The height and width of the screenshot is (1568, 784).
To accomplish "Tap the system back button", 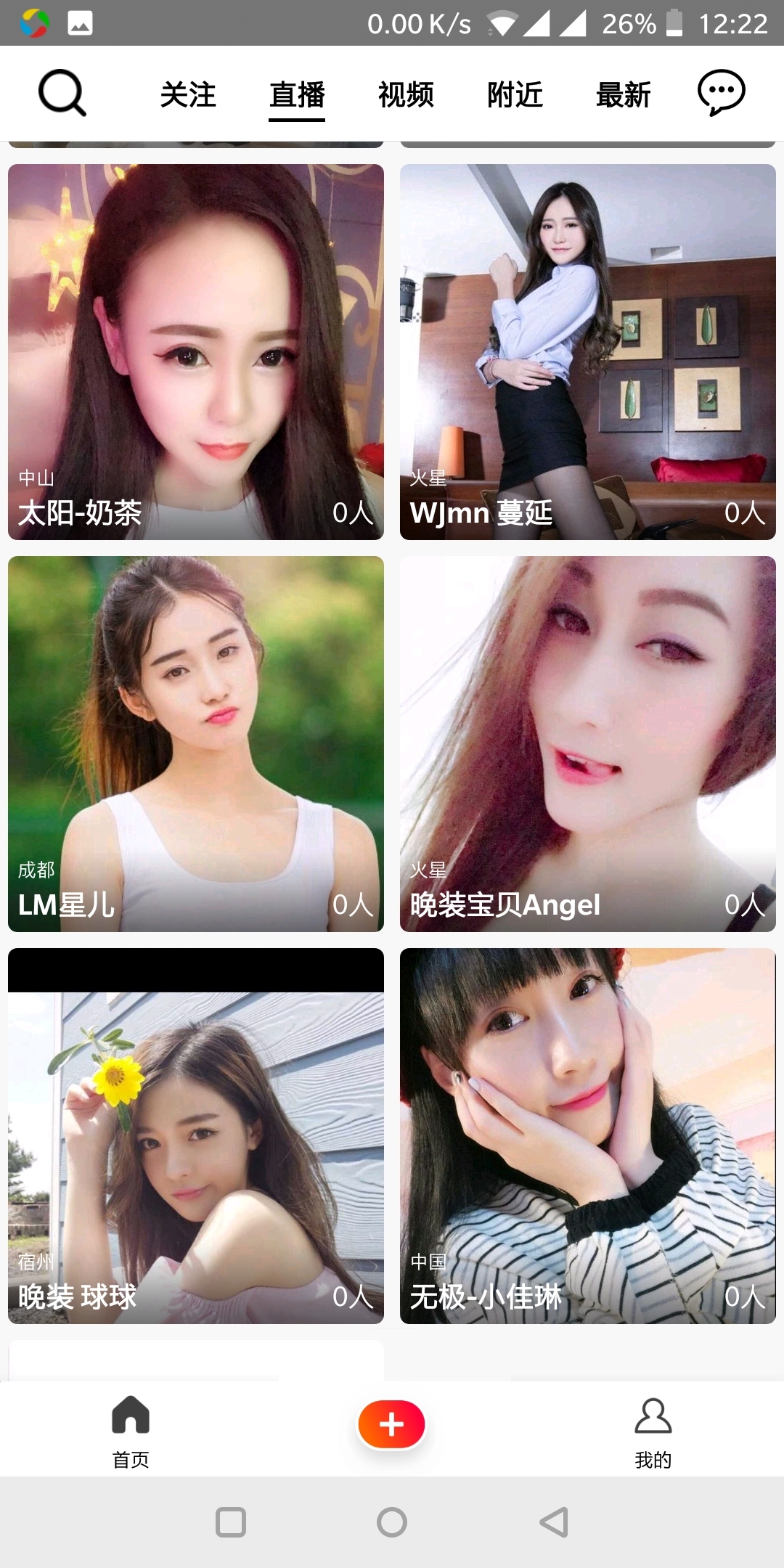I will [x=554, y=1522].
